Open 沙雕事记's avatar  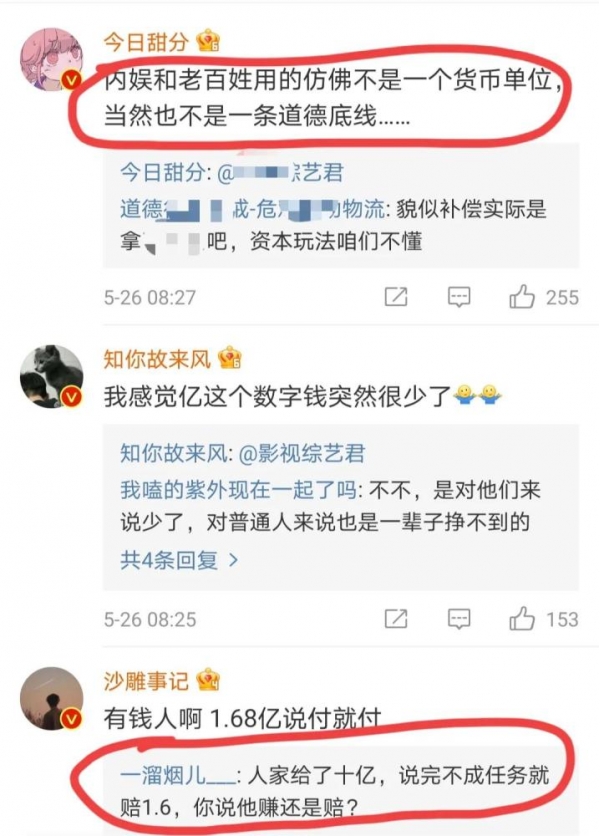click(x=52, y=698)
